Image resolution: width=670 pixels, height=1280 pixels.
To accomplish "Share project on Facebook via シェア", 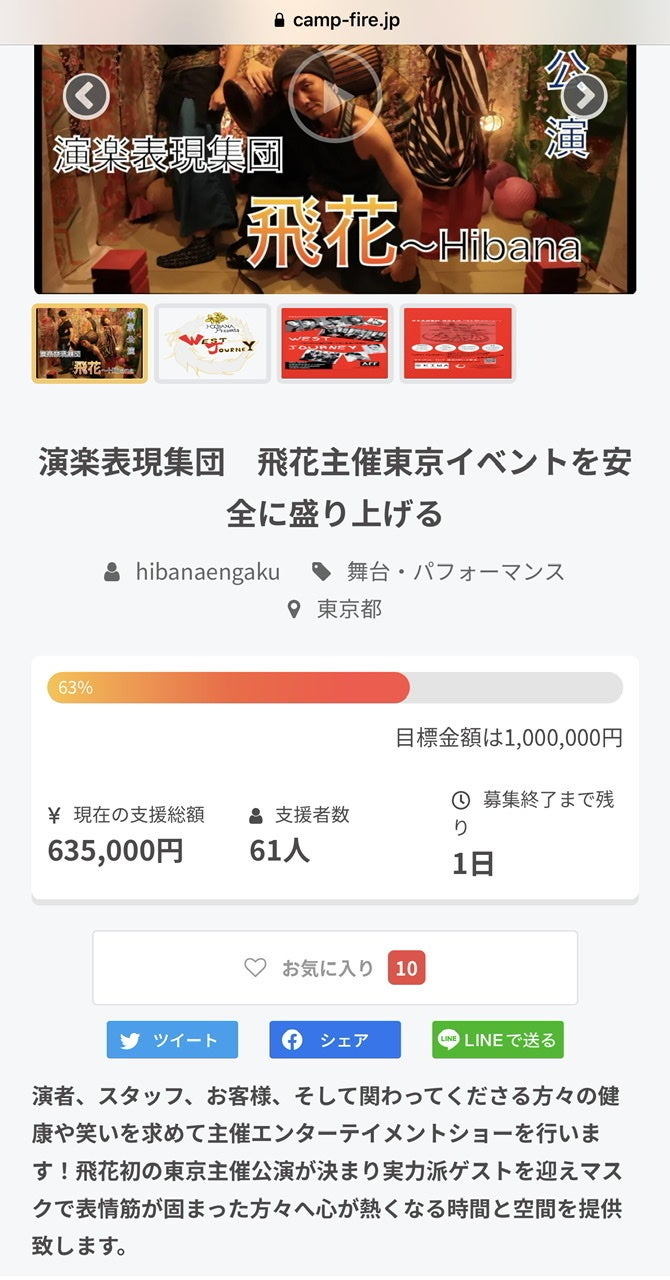I will pos(335,1040).
